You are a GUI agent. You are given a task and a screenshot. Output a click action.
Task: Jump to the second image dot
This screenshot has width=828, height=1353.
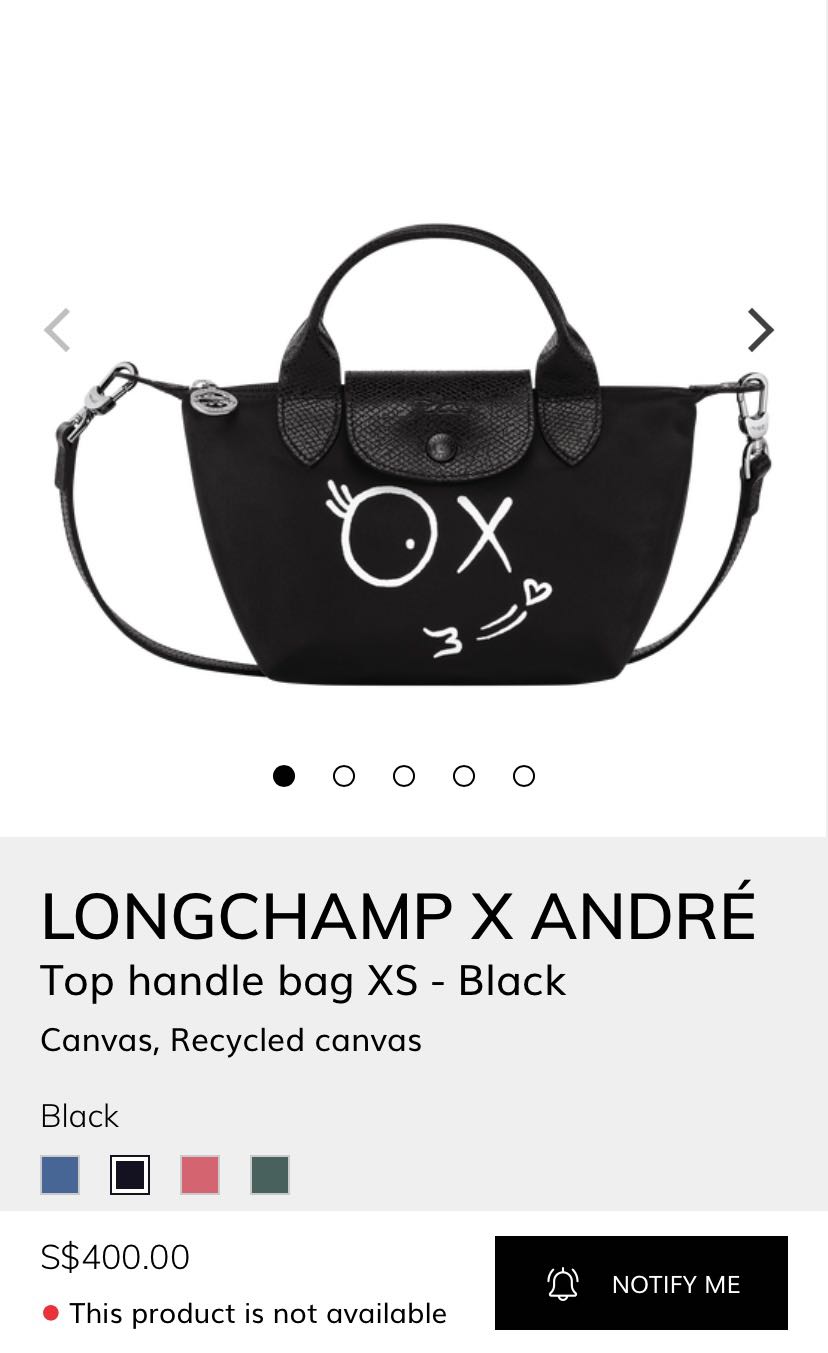click(344, 776)
